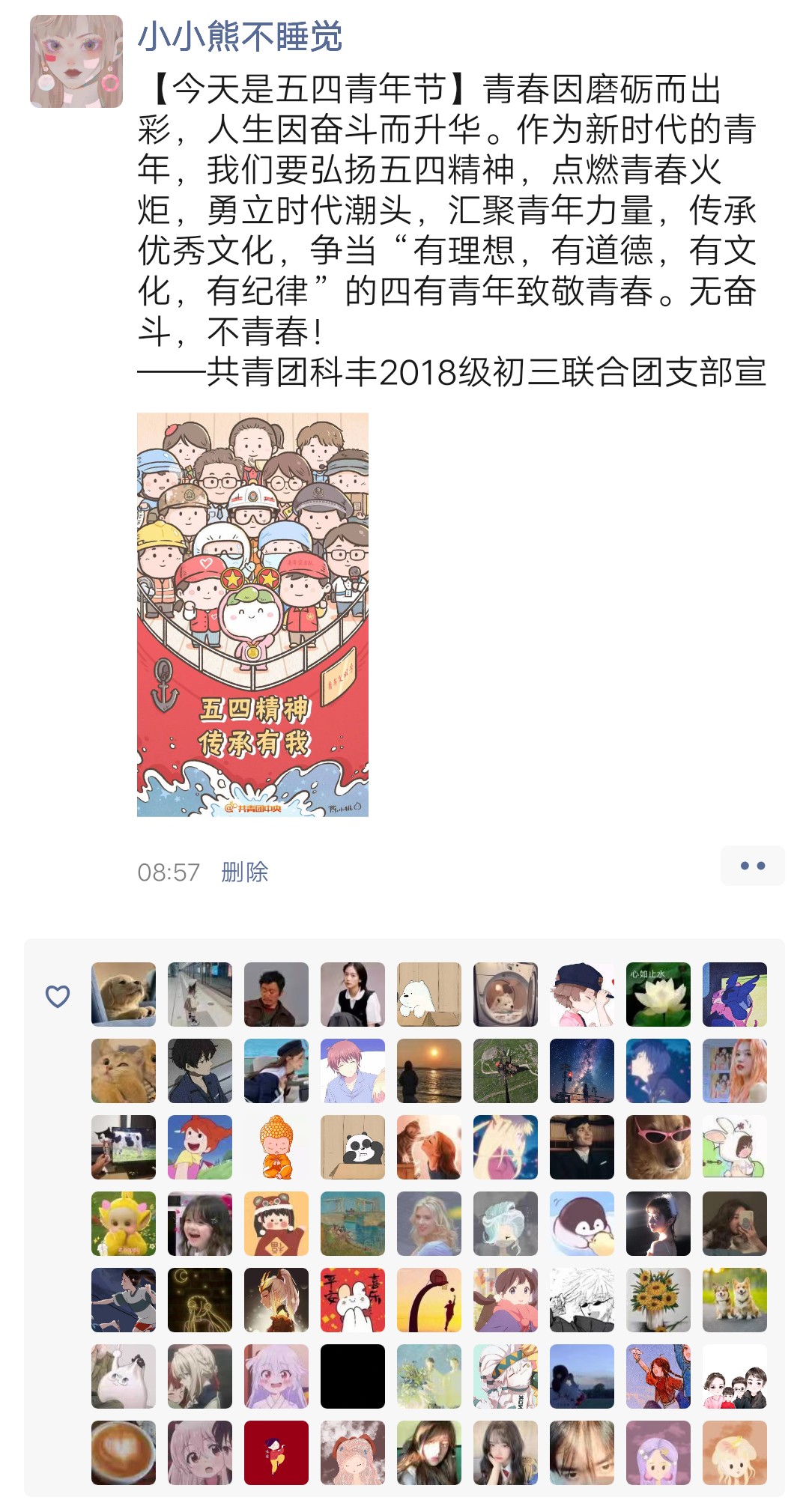The image size is (809, 1512).
Task: Open the dog with pink sunglasses avatar
Action: tap(658, 1147)
